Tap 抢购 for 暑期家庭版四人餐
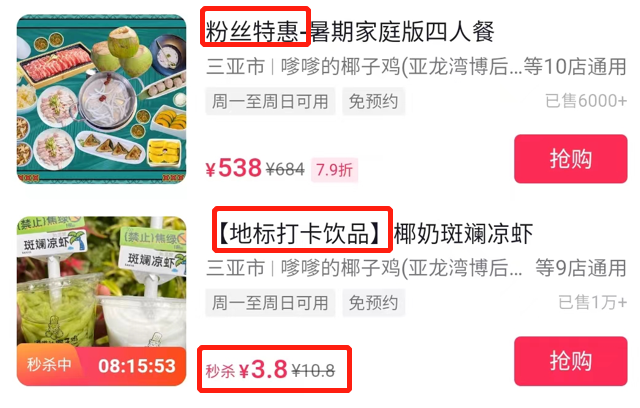The width and height of the screenshot is (640, 408). click(x=570, y=159)
